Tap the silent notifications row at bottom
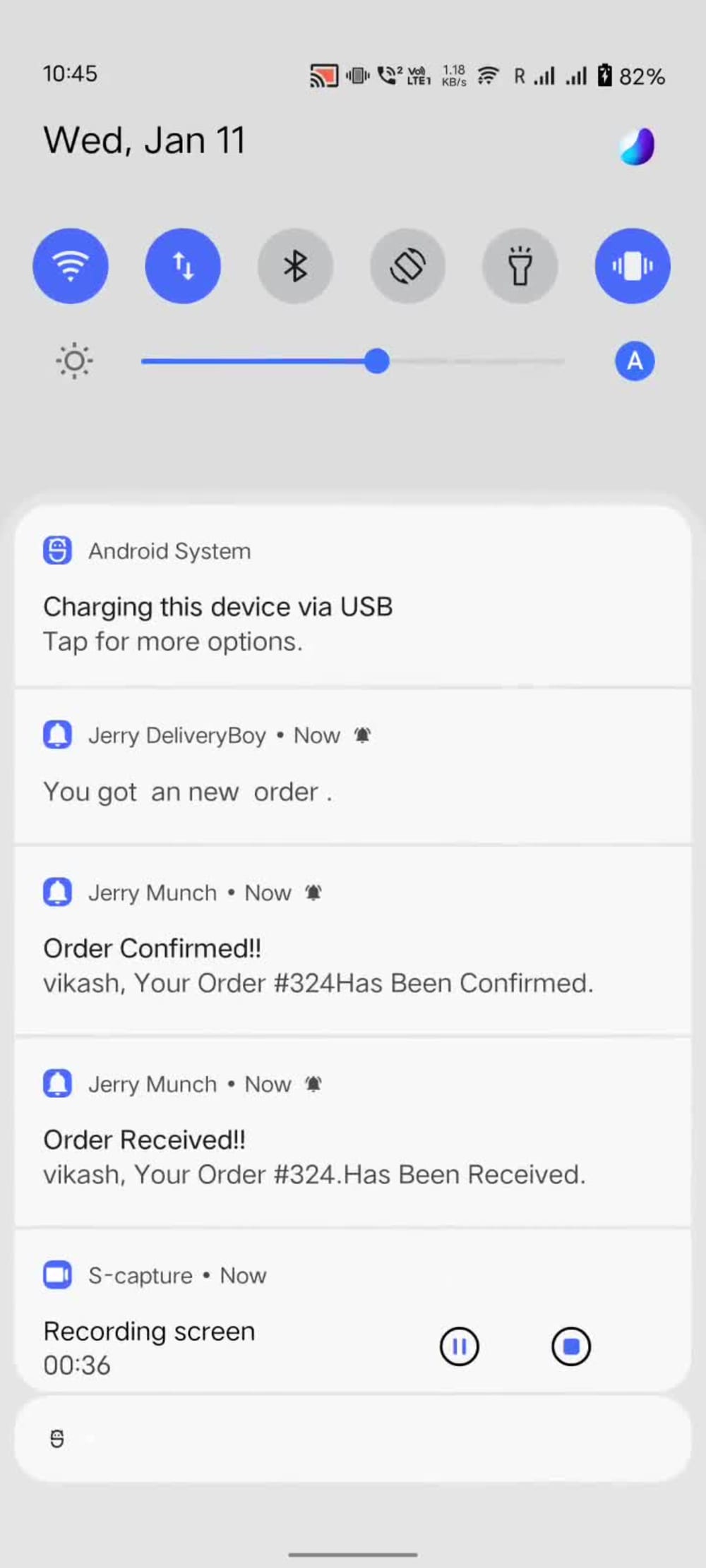Viewport: 706px width, 1568px height. [x=353, y=1439]
